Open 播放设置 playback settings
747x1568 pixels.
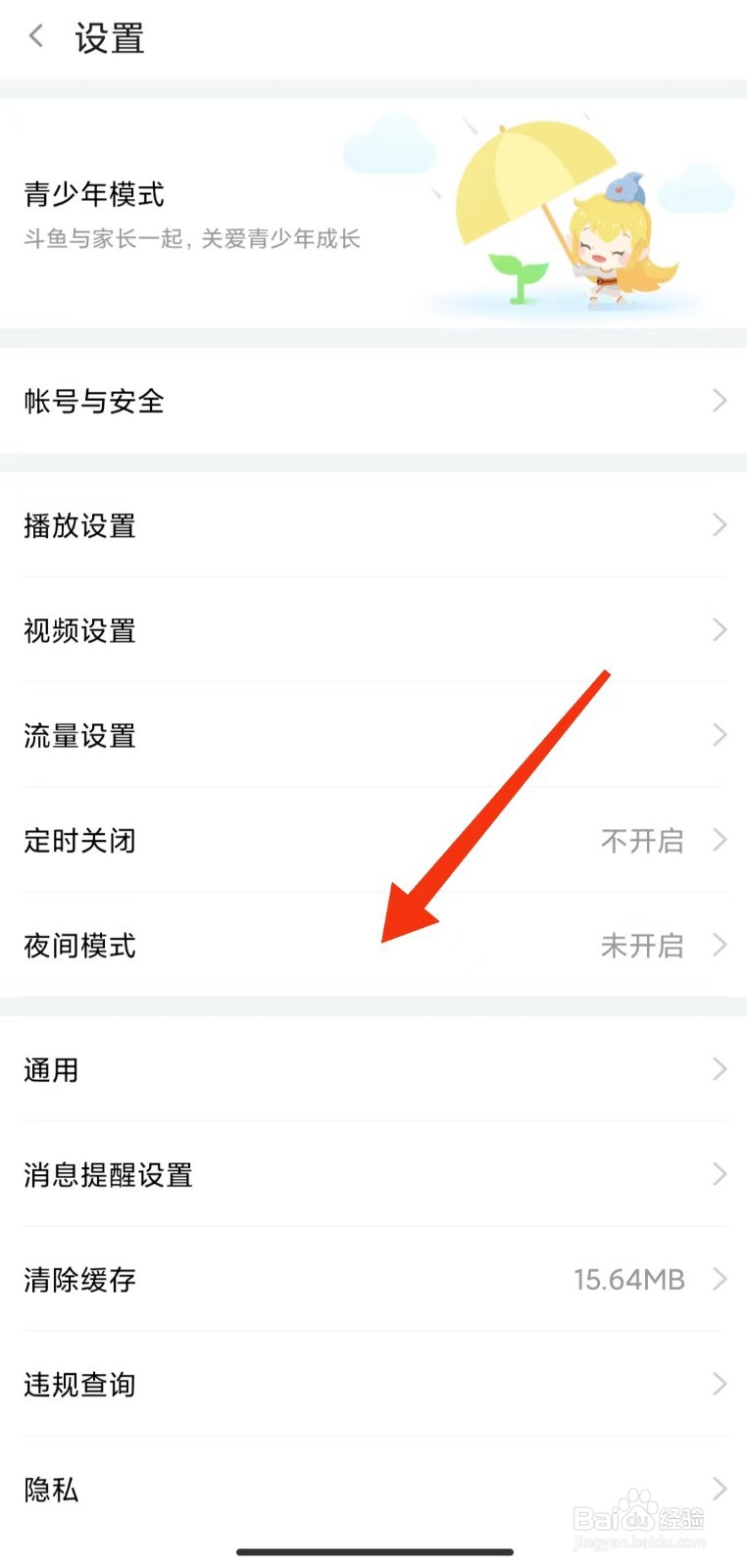[x=373, y=526]
